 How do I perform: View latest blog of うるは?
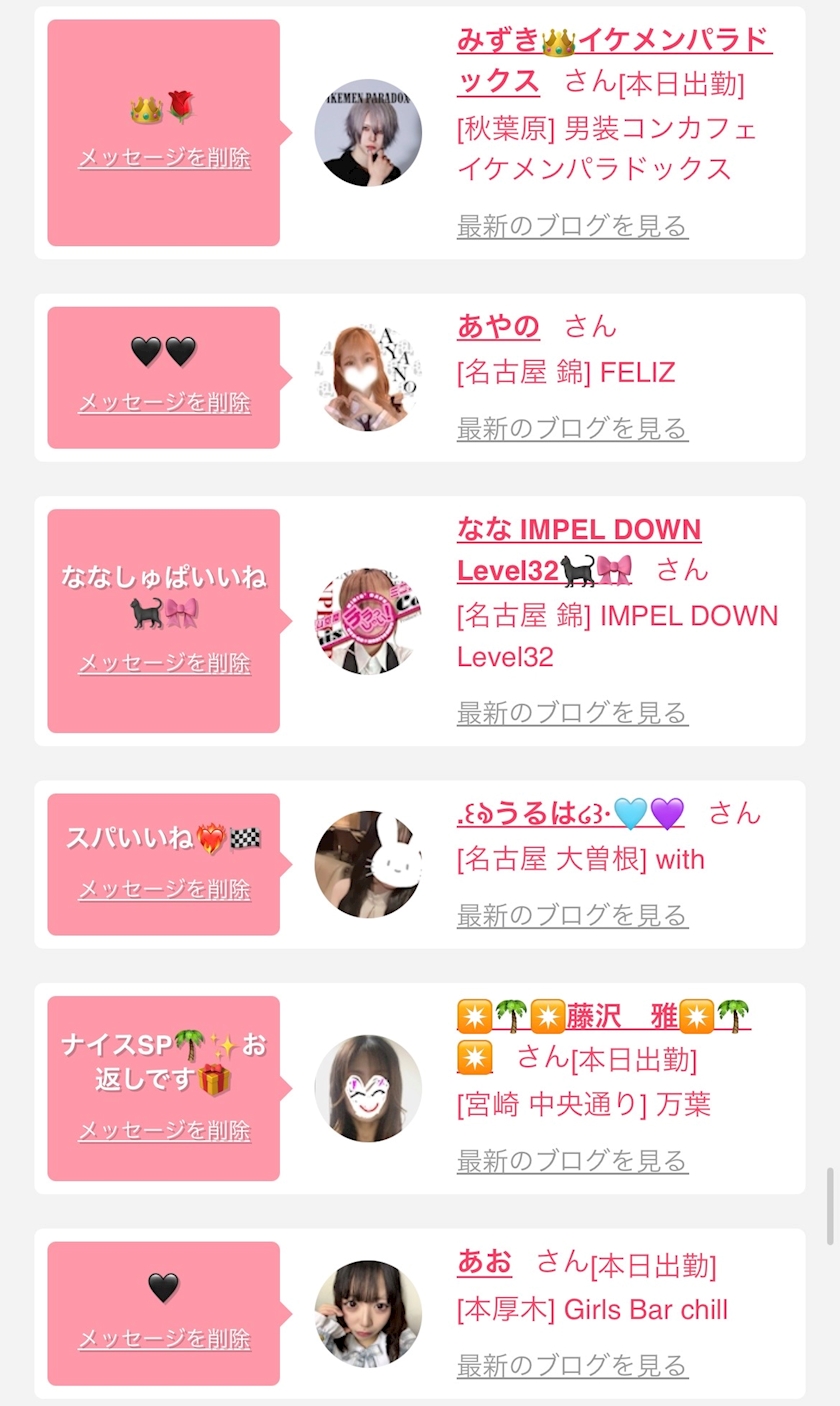[x=572, y=915]
